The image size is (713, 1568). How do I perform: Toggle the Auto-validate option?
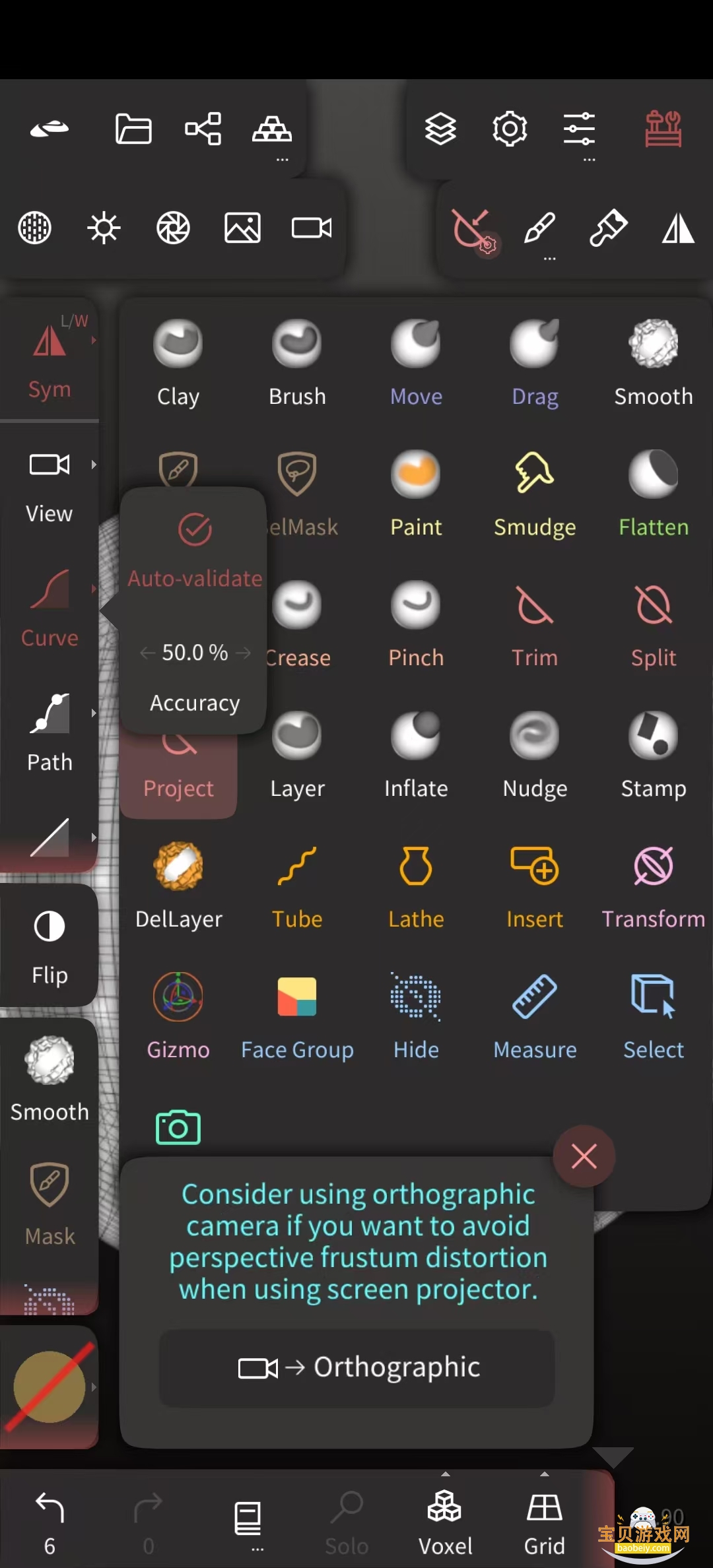click(x=195, y=548)
